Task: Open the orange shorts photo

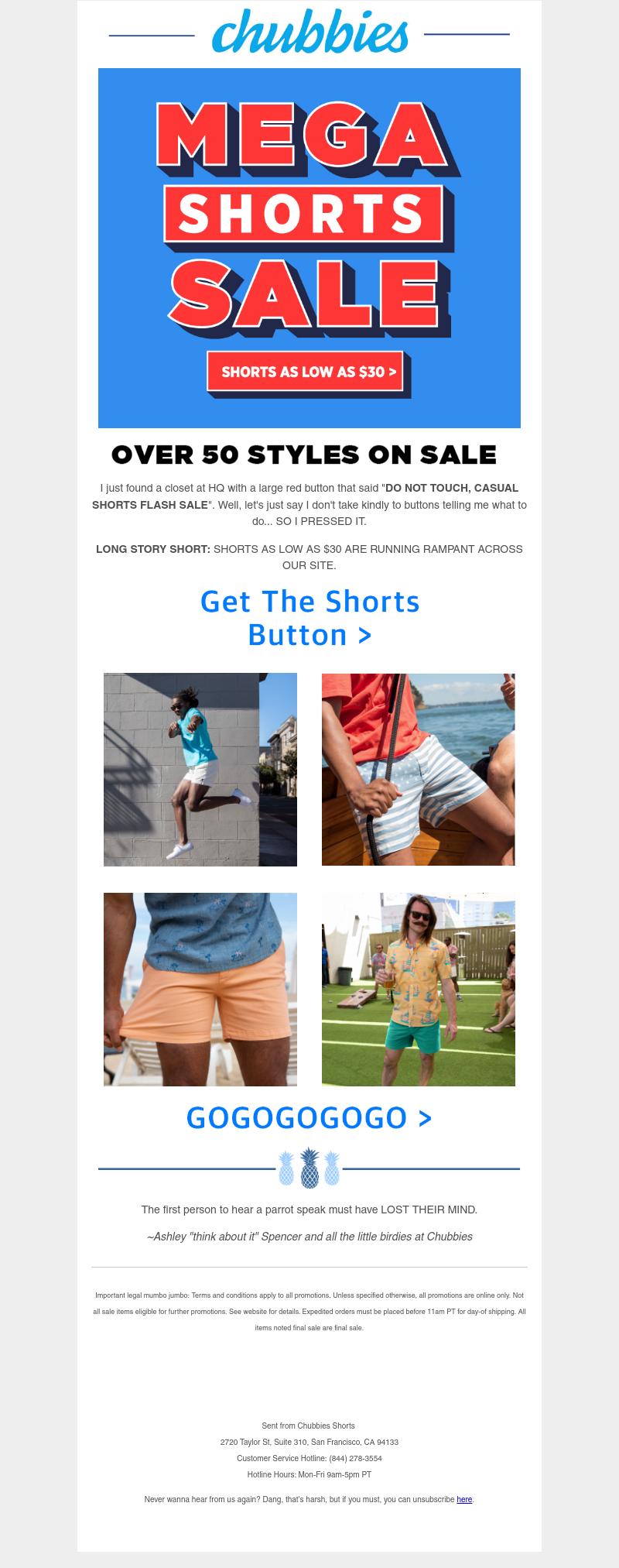Action: click(x=200, y=989)
